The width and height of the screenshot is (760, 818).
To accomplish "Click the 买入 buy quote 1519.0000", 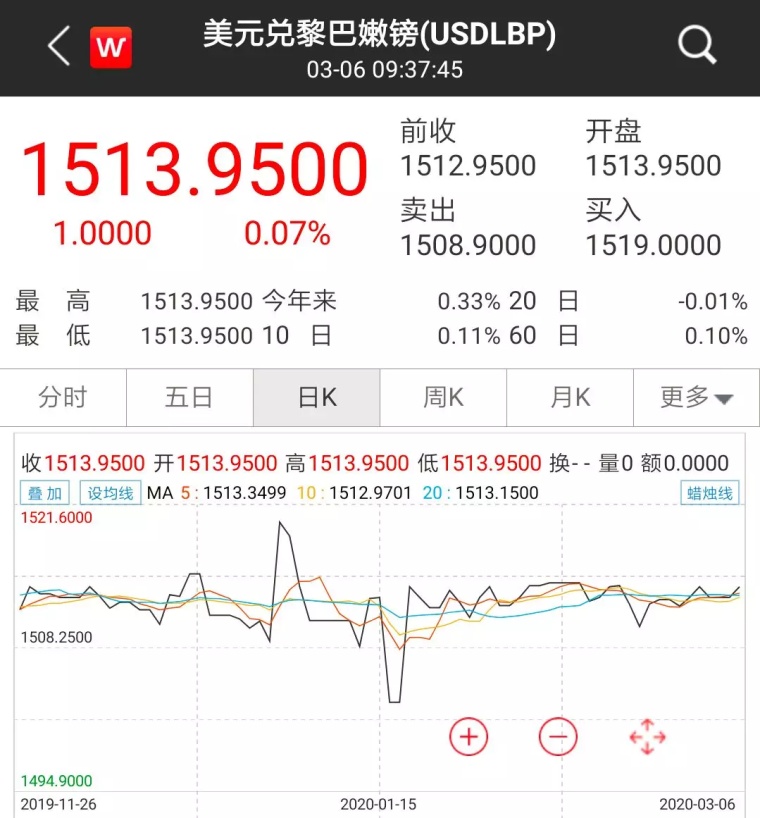I will 655,245.
